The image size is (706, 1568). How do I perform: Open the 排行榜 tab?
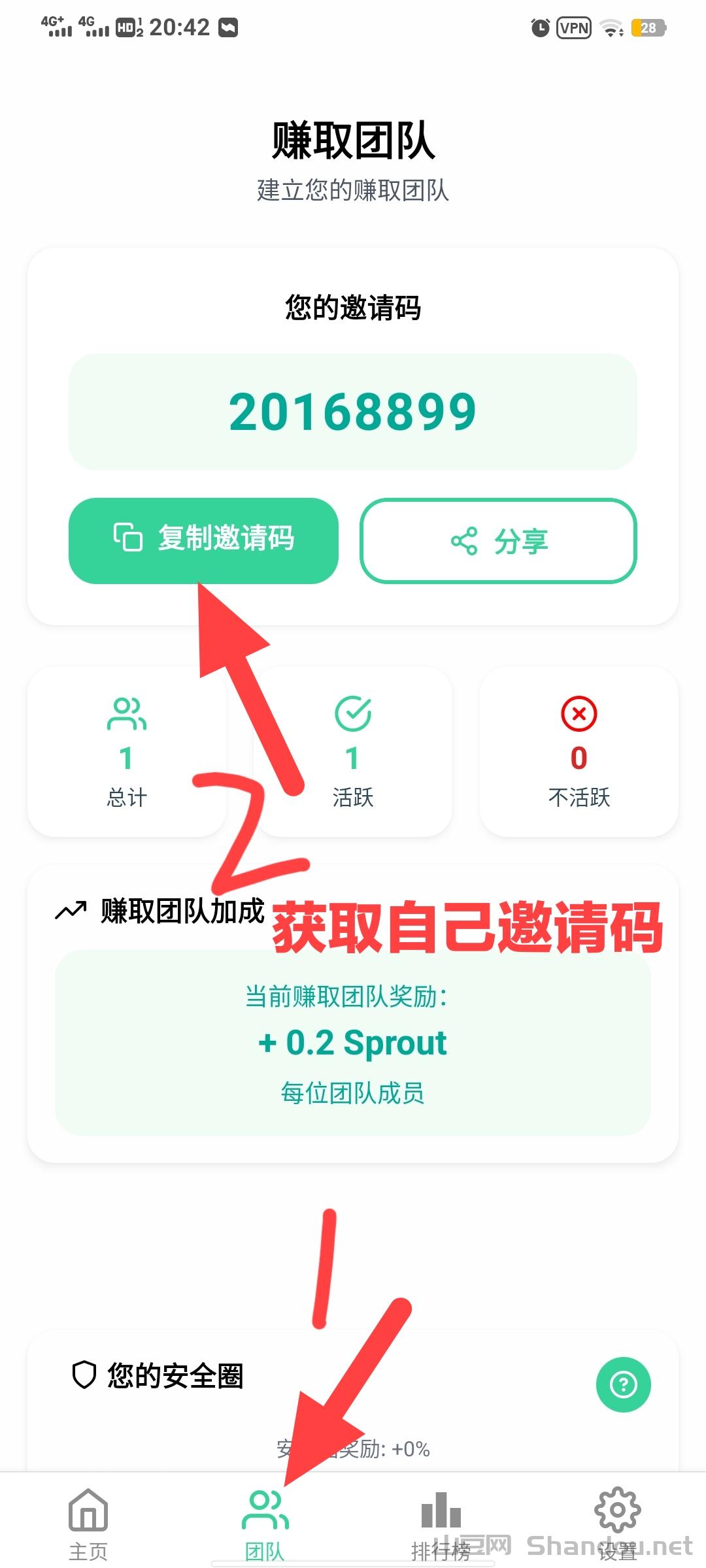(441, 1523)
